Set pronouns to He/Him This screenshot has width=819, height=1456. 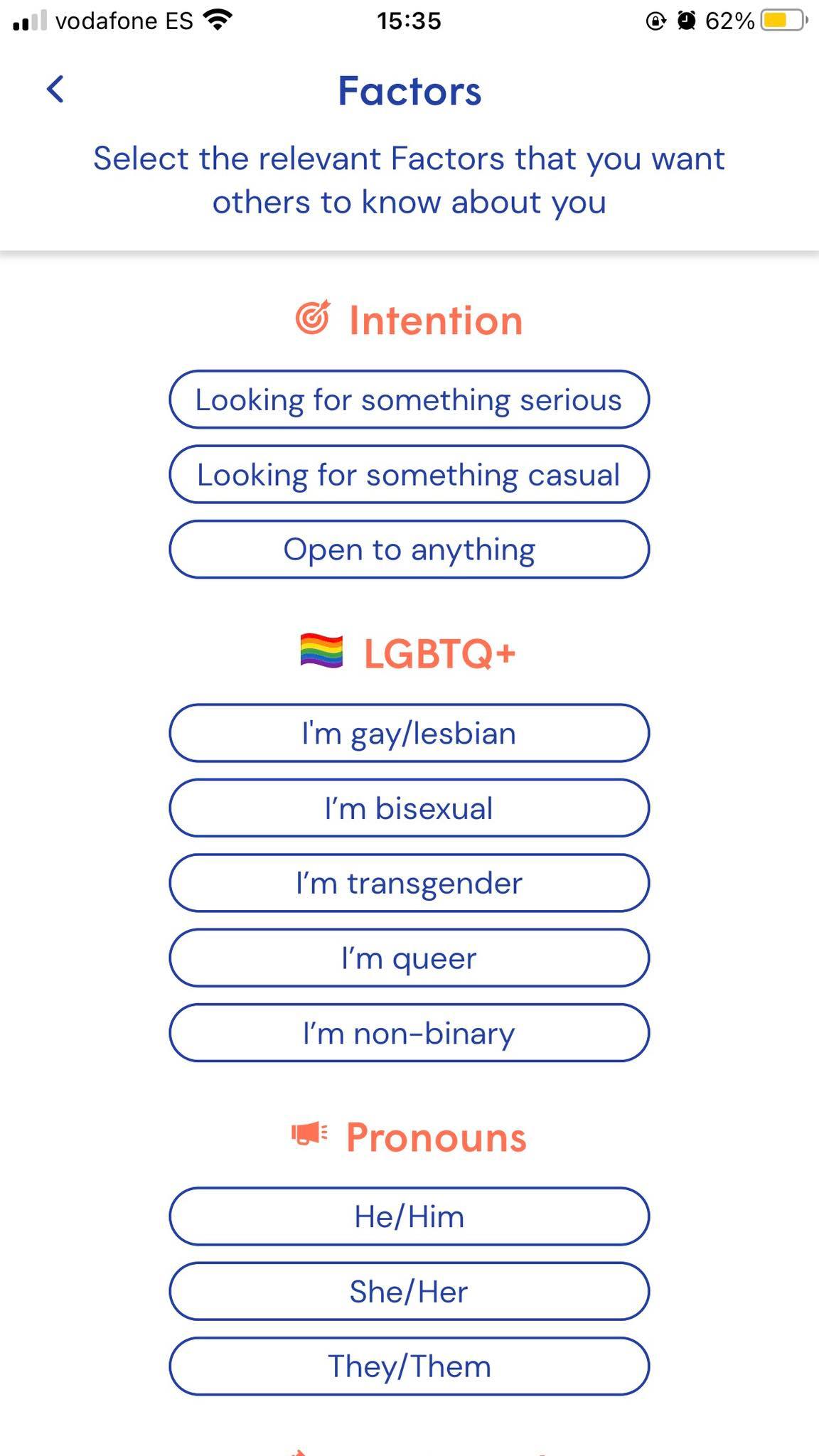[x=409, y=1216]
